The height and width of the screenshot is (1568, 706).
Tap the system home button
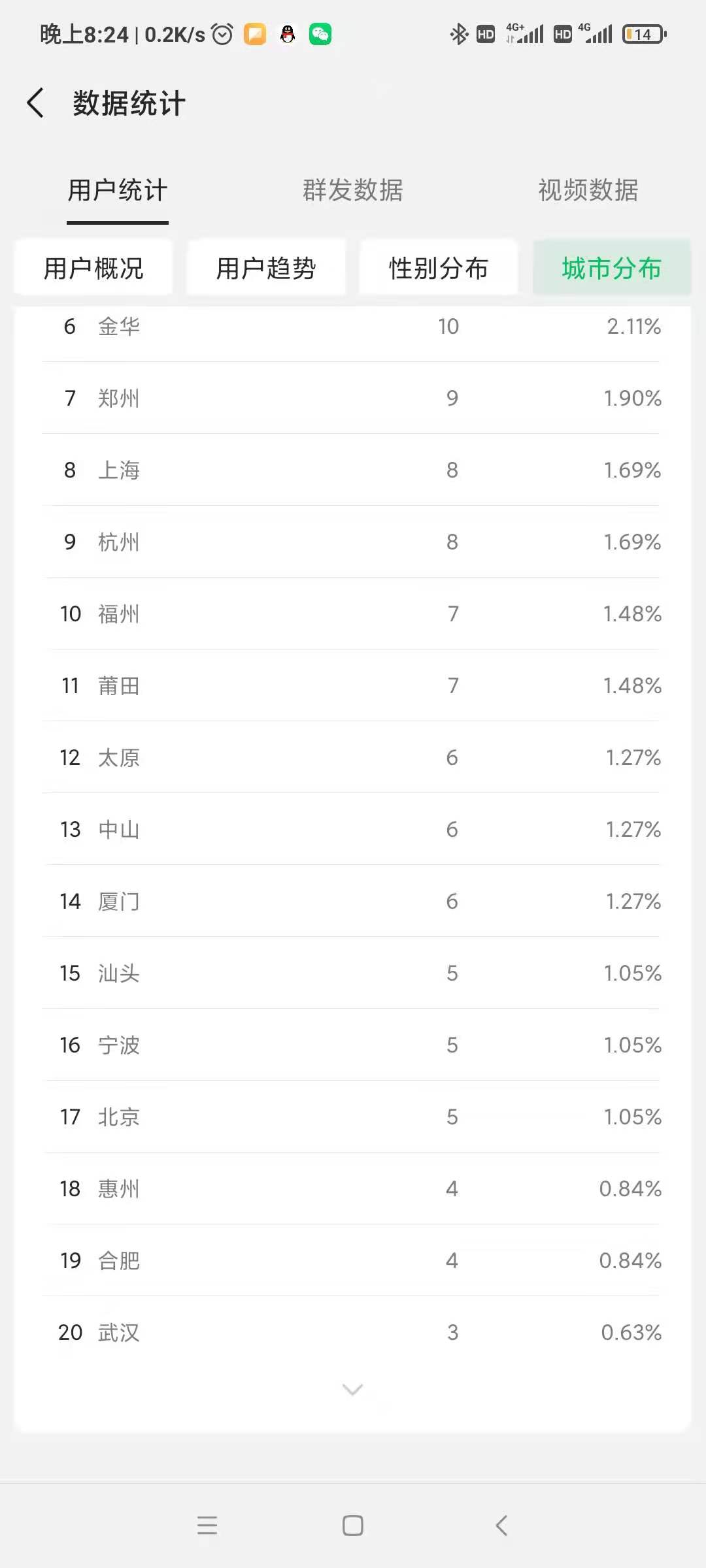(x=353, y=1526)
